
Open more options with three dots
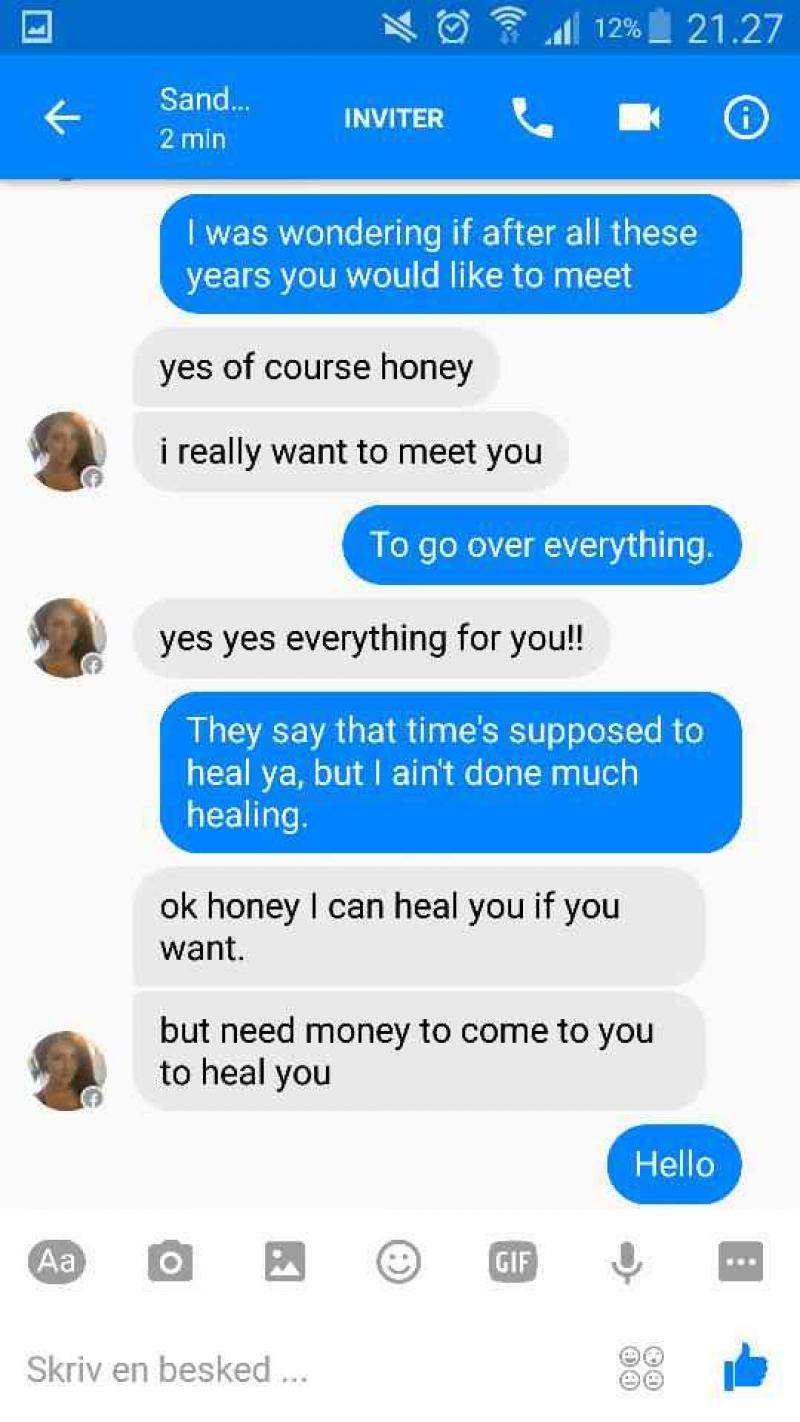click(x=741, y=1262)
